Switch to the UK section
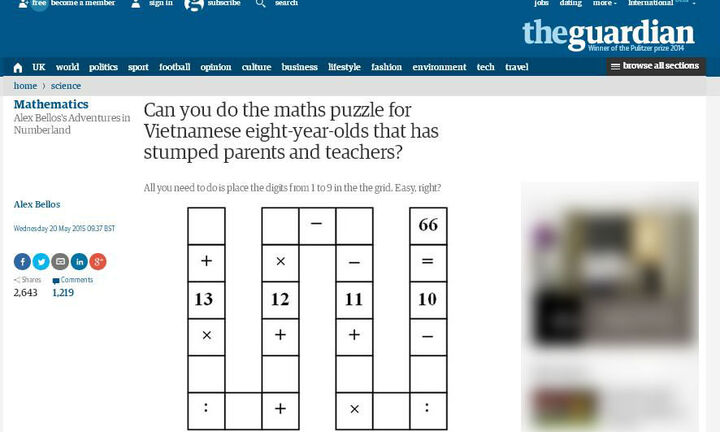The image size is (720, 432). click(x=39, y=67)
